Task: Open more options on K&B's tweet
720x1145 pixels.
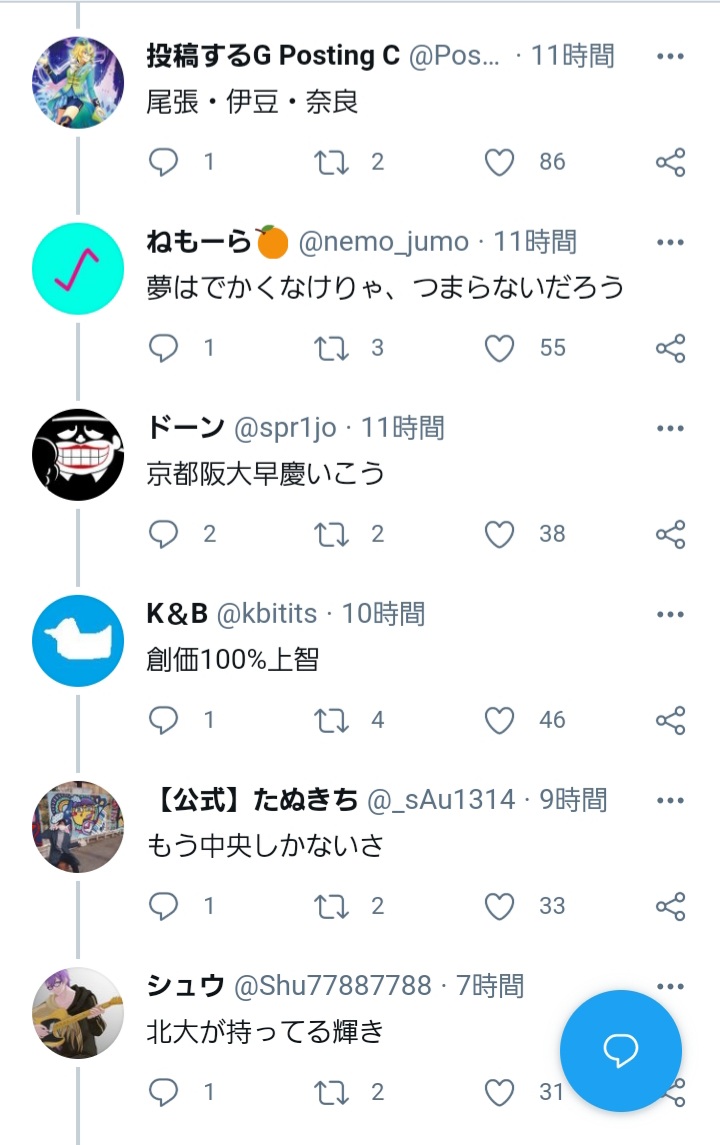Action: (670, 614)
